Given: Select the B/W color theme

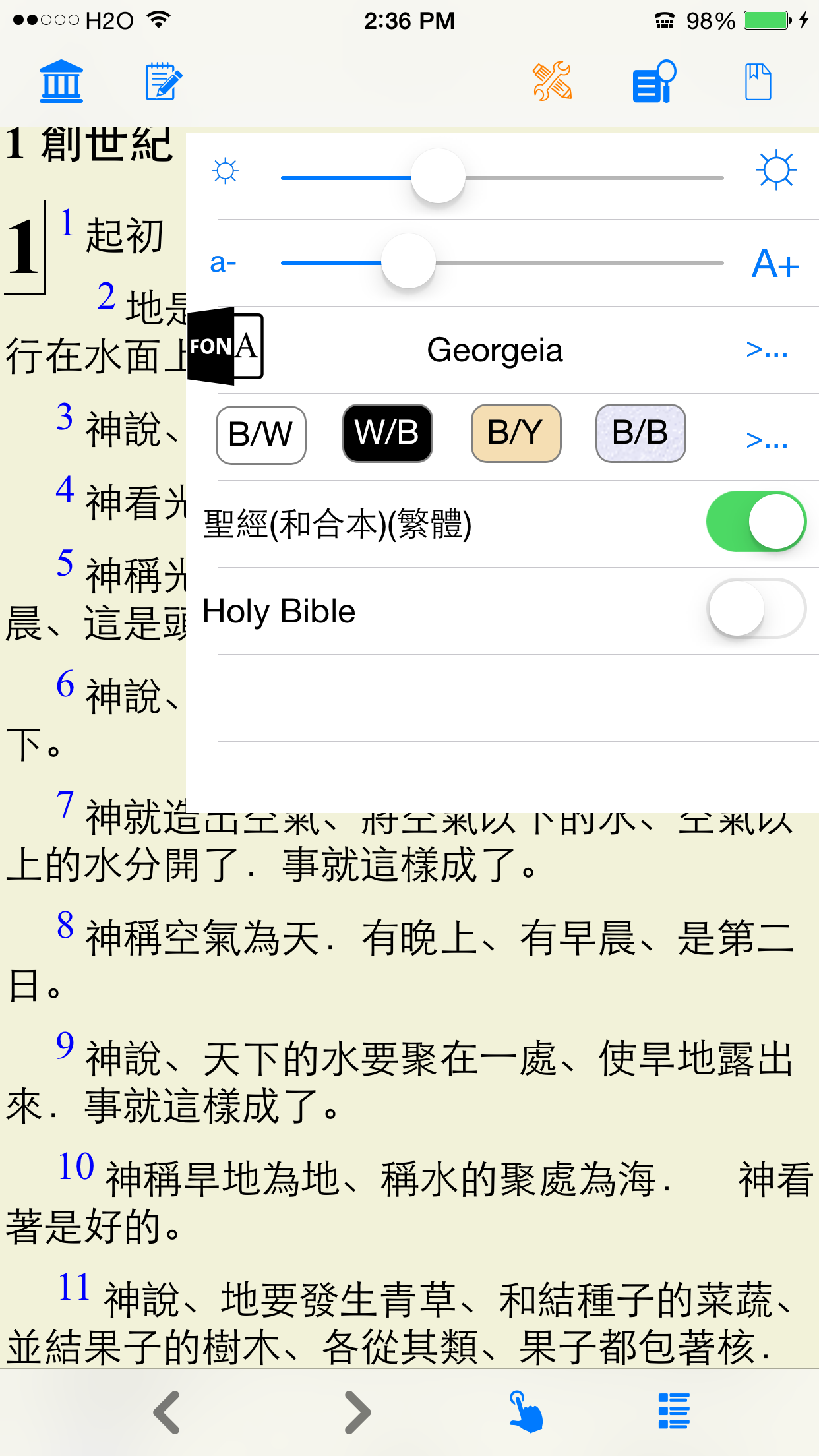Looking at the screenshot, I should tap(261, 435).
